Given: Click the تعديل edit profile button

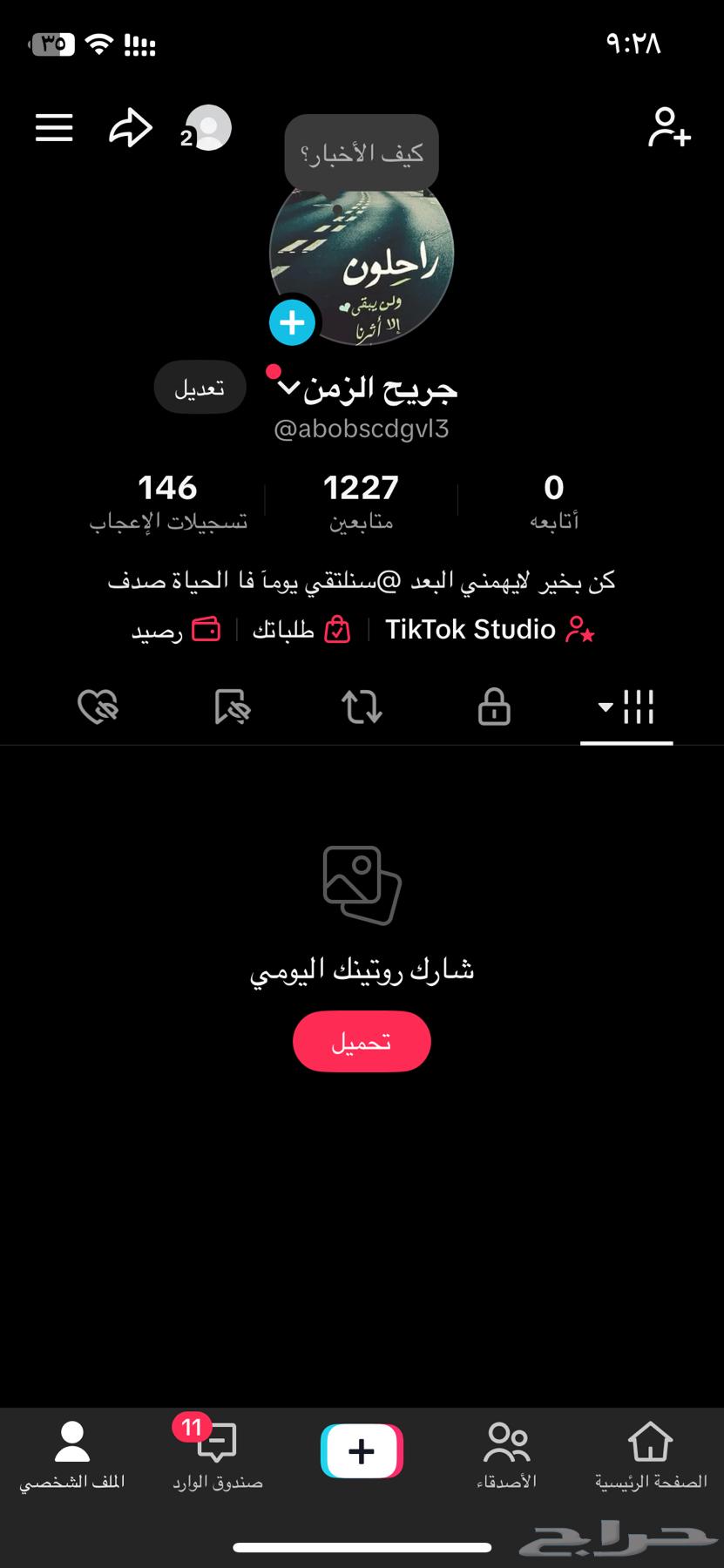Looking at the screenshot, I should [x=200, y=387].
